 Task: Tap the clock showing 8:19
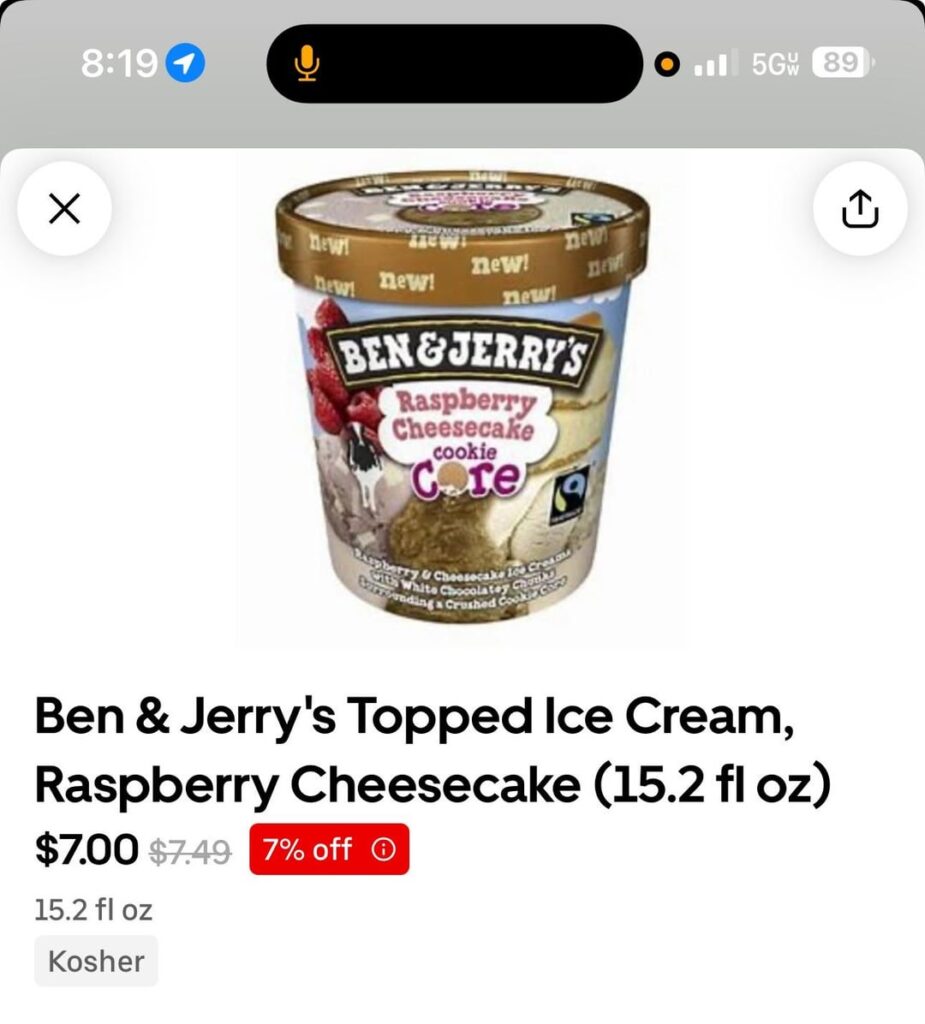coord(117,62)
